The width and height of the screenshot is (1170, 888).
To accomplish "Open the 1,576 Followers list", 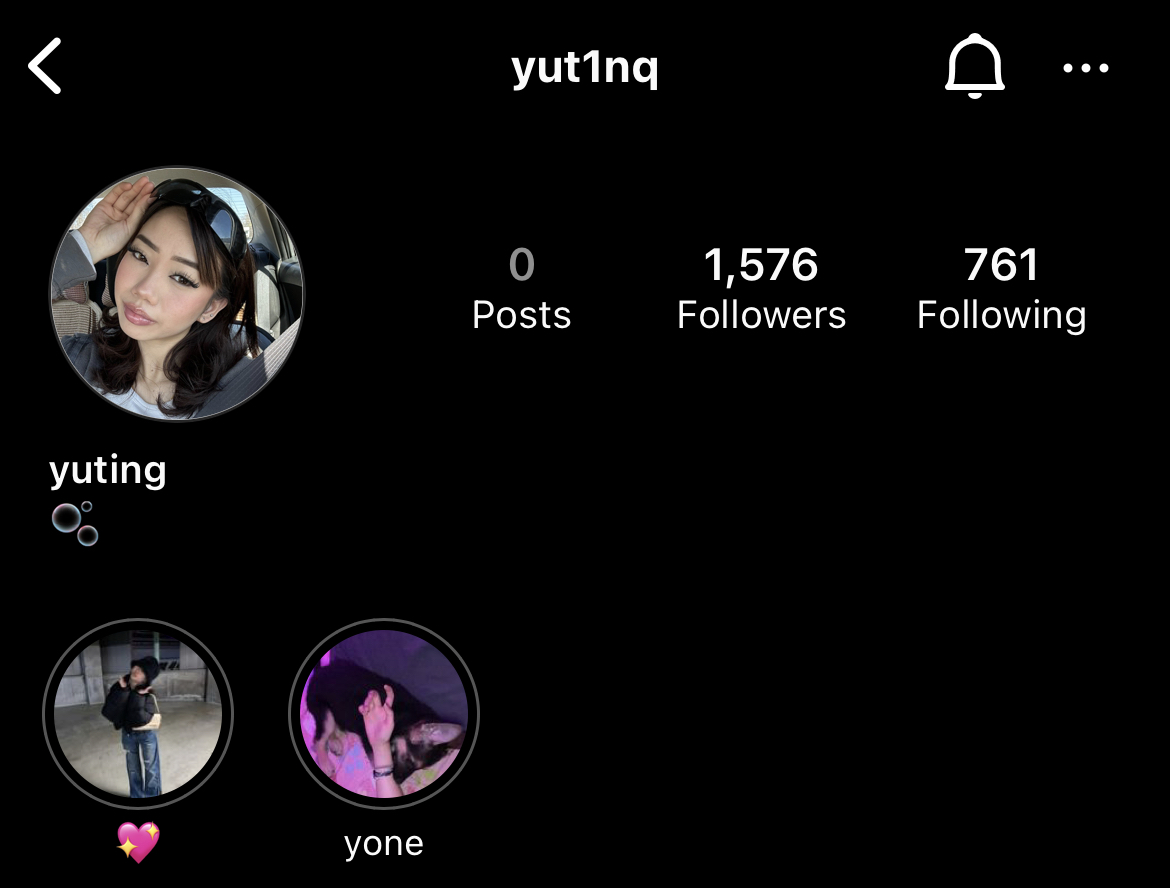I will coord(761,289).
